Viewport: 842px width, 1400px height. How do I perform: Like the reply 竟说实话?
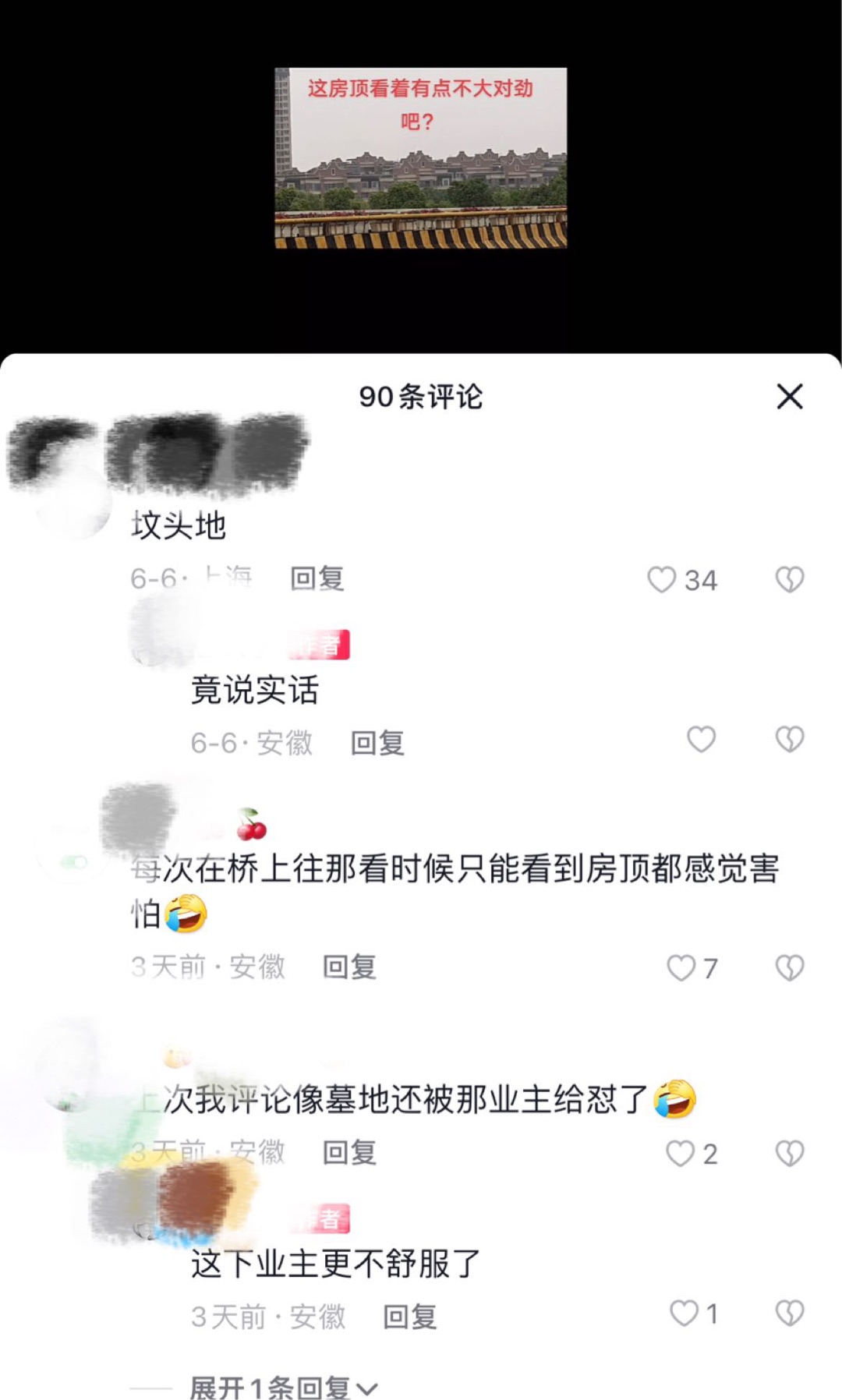[701, 739]
